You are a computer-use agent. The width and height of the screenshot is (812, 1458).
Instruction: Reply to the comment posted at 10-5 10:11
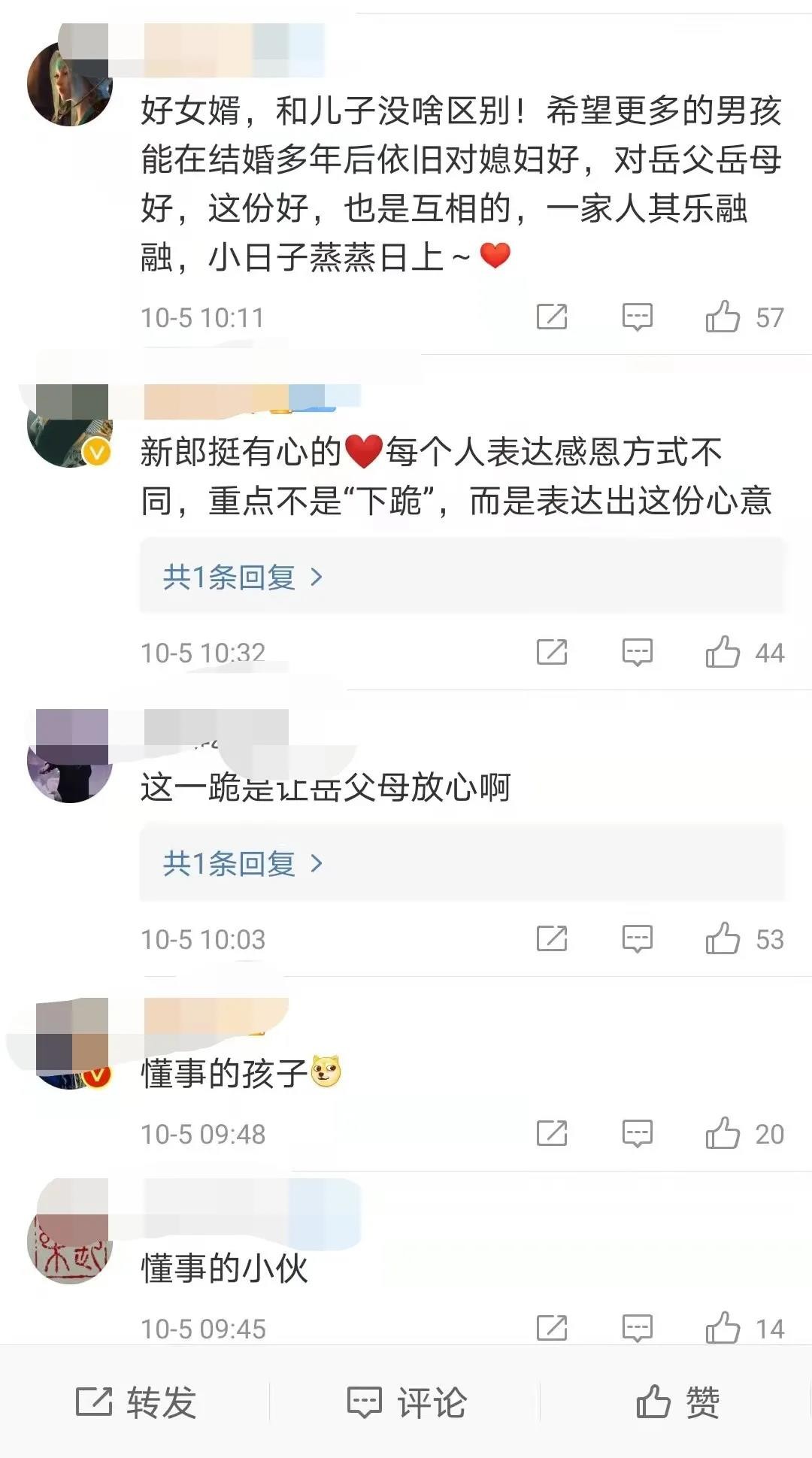click(x=637, y=317)
